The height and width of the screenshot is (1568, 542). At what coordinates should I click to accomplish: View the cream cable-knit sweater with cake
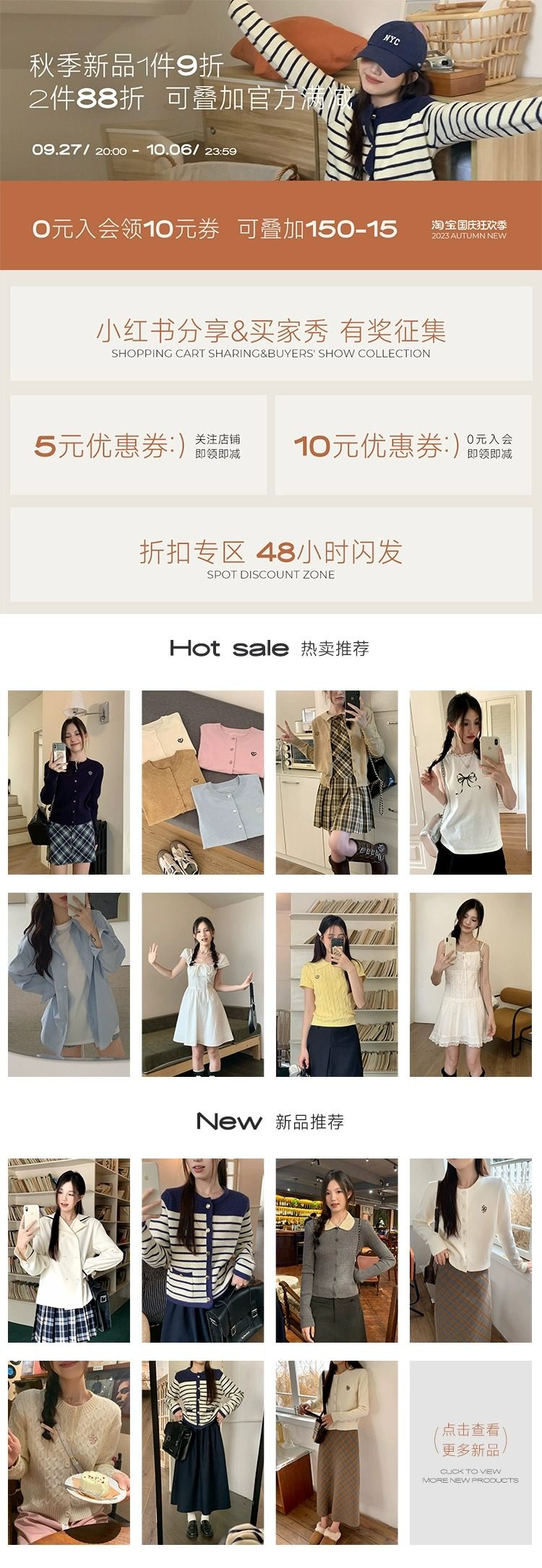(x=69, y=1452)
